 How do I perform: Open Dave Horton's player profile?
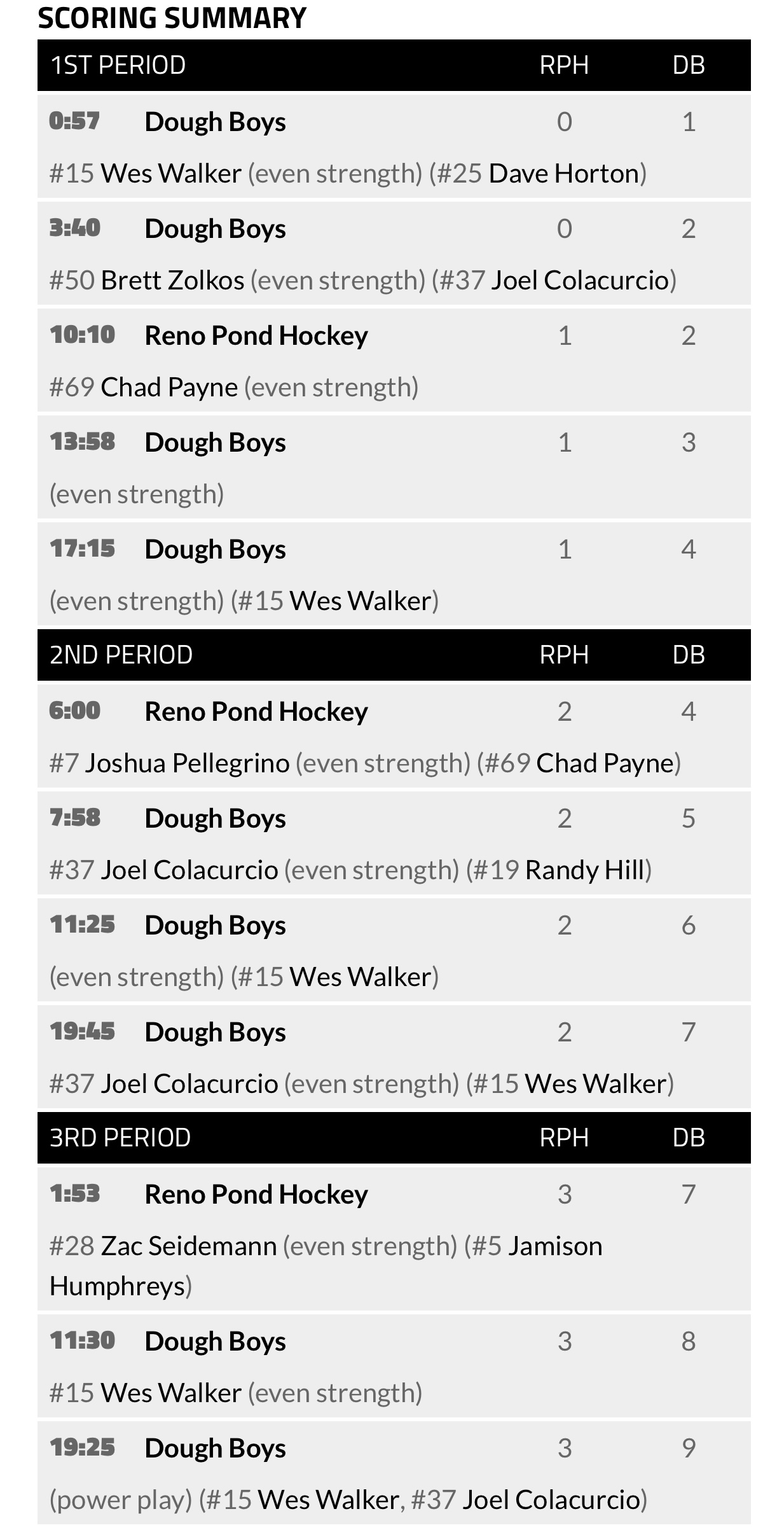click(563, 174)
